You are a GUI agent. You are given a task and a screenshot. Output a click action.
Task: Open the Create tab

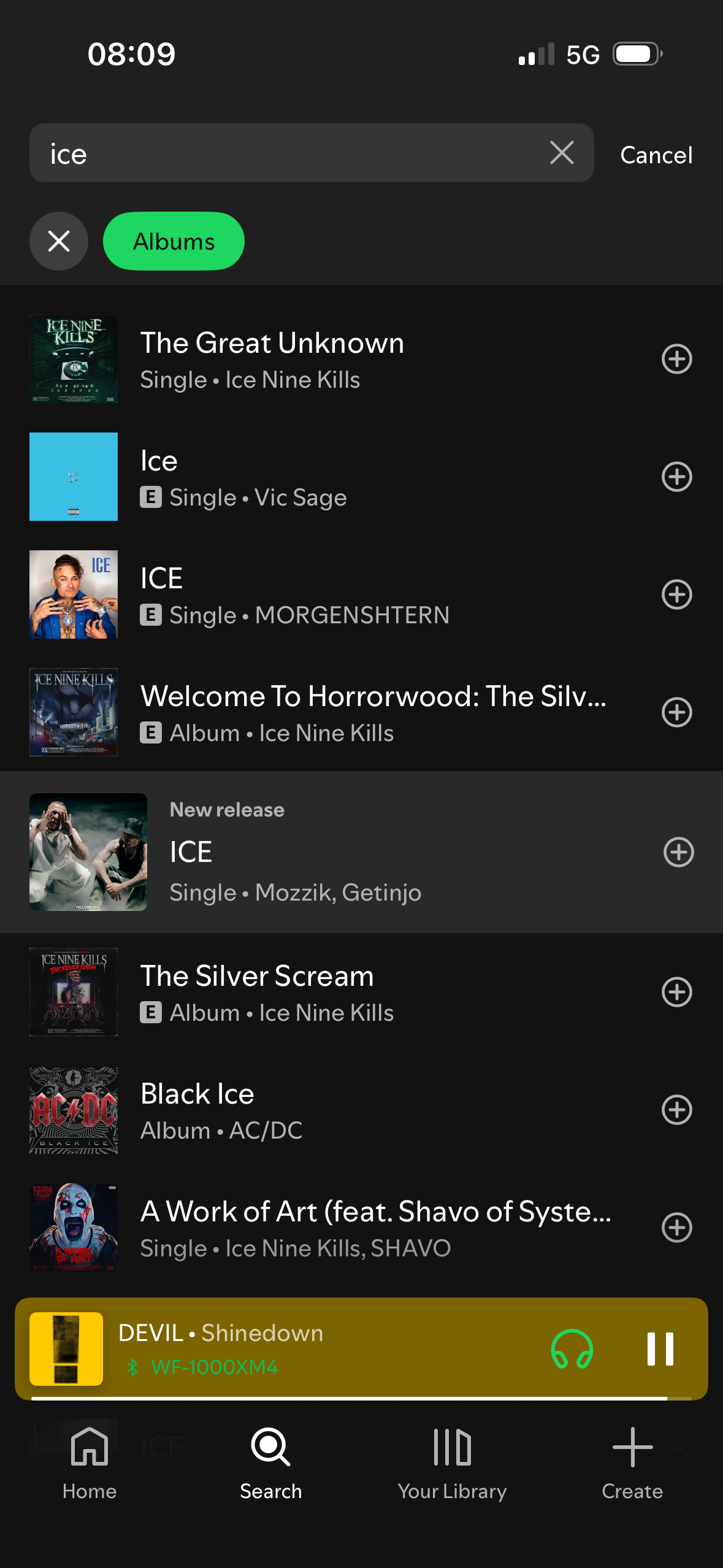pyautogui.click(x=632, y=1463)
